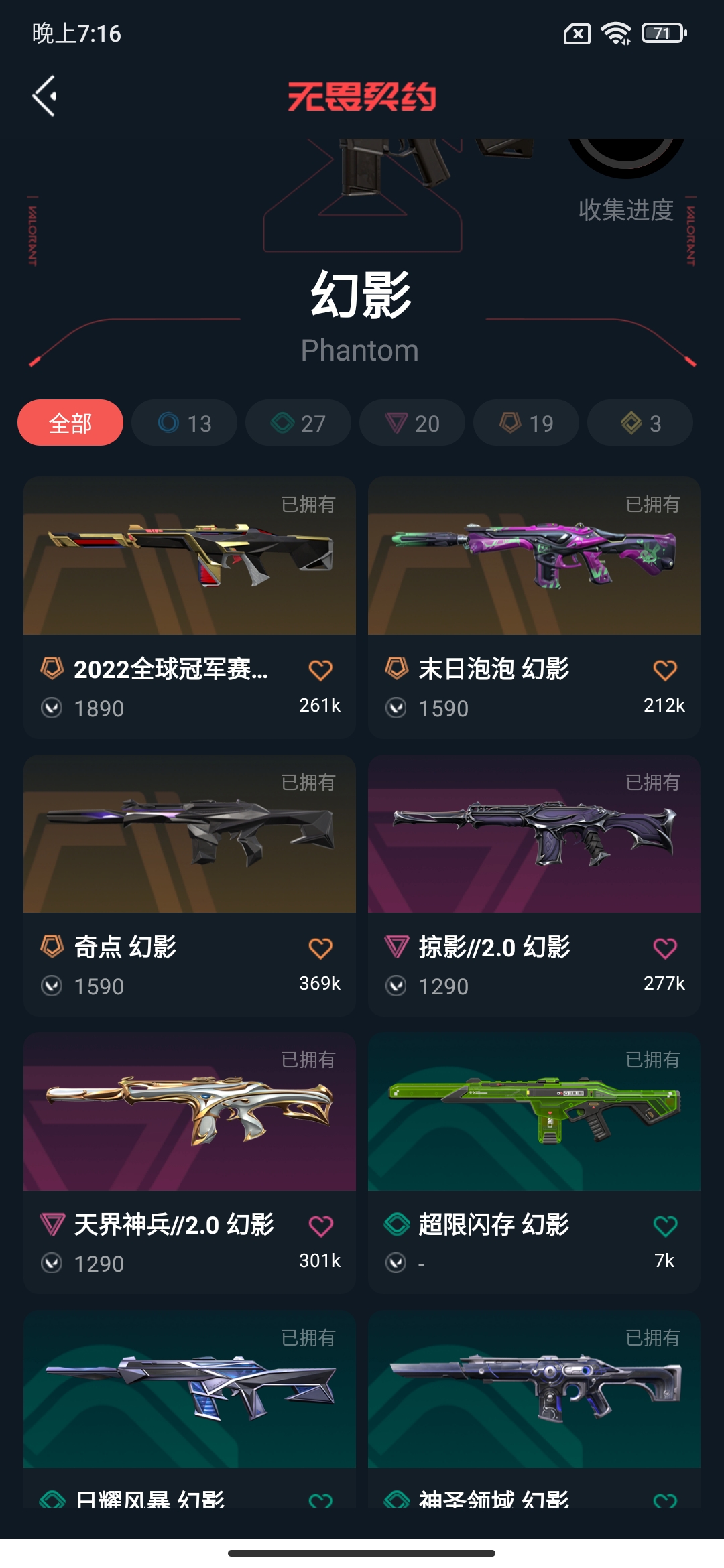This screenshot has height=1568, width=724.
Task: Like the 末日泡泡 幻影 skin
Action: tap(665, 670)
